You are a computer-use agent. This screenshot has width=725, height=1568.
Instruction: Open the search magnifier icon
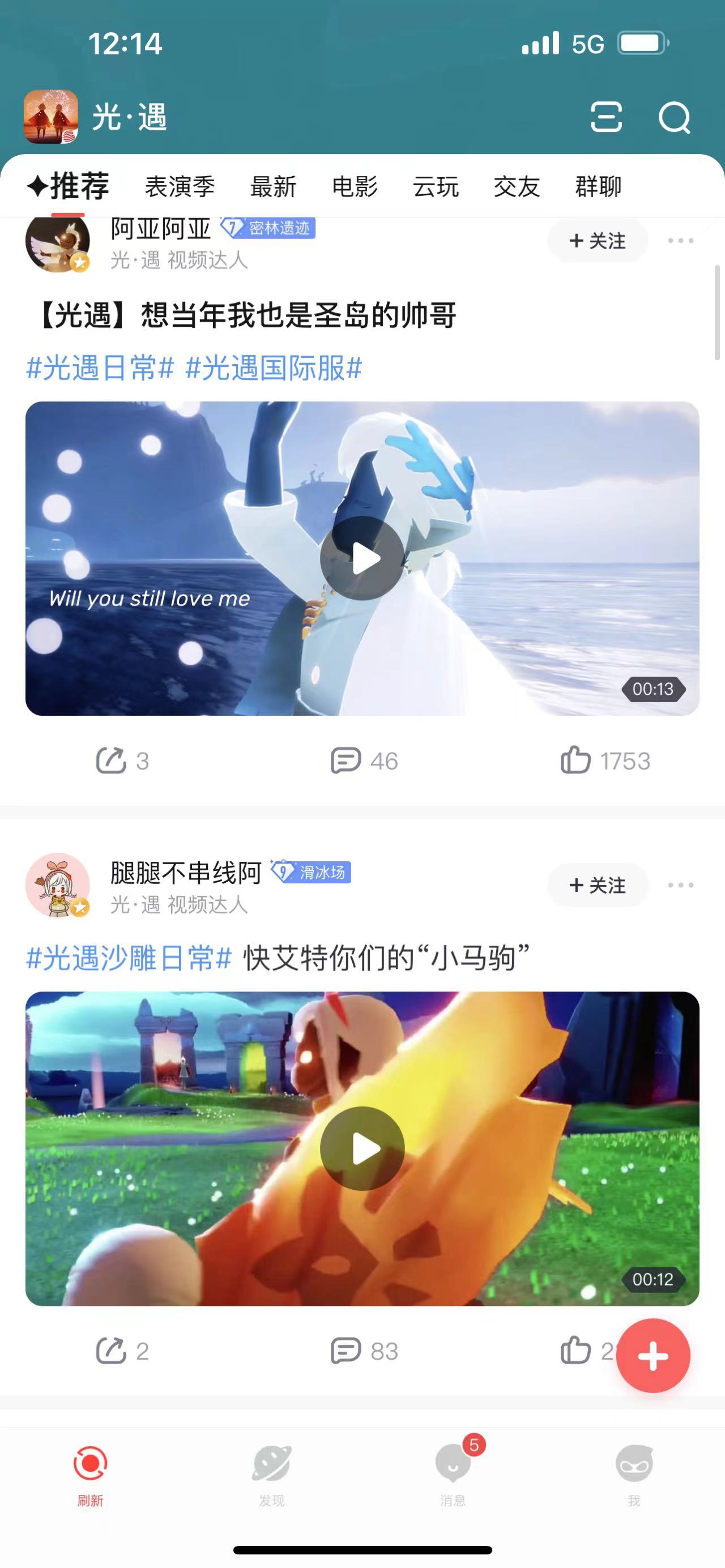pos(674,117)
